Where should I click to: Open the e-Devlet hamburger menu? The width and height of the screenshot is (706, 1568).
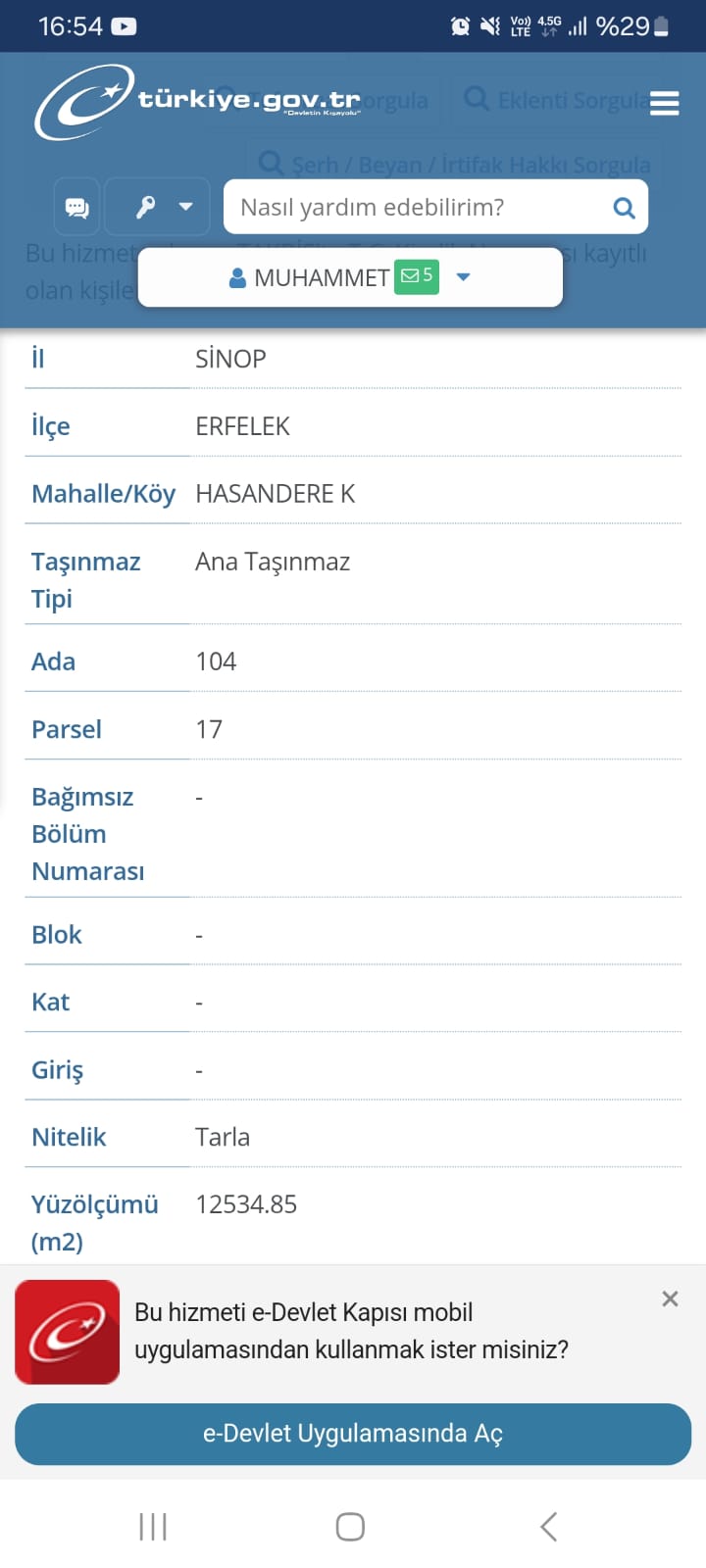click(665, 101)
